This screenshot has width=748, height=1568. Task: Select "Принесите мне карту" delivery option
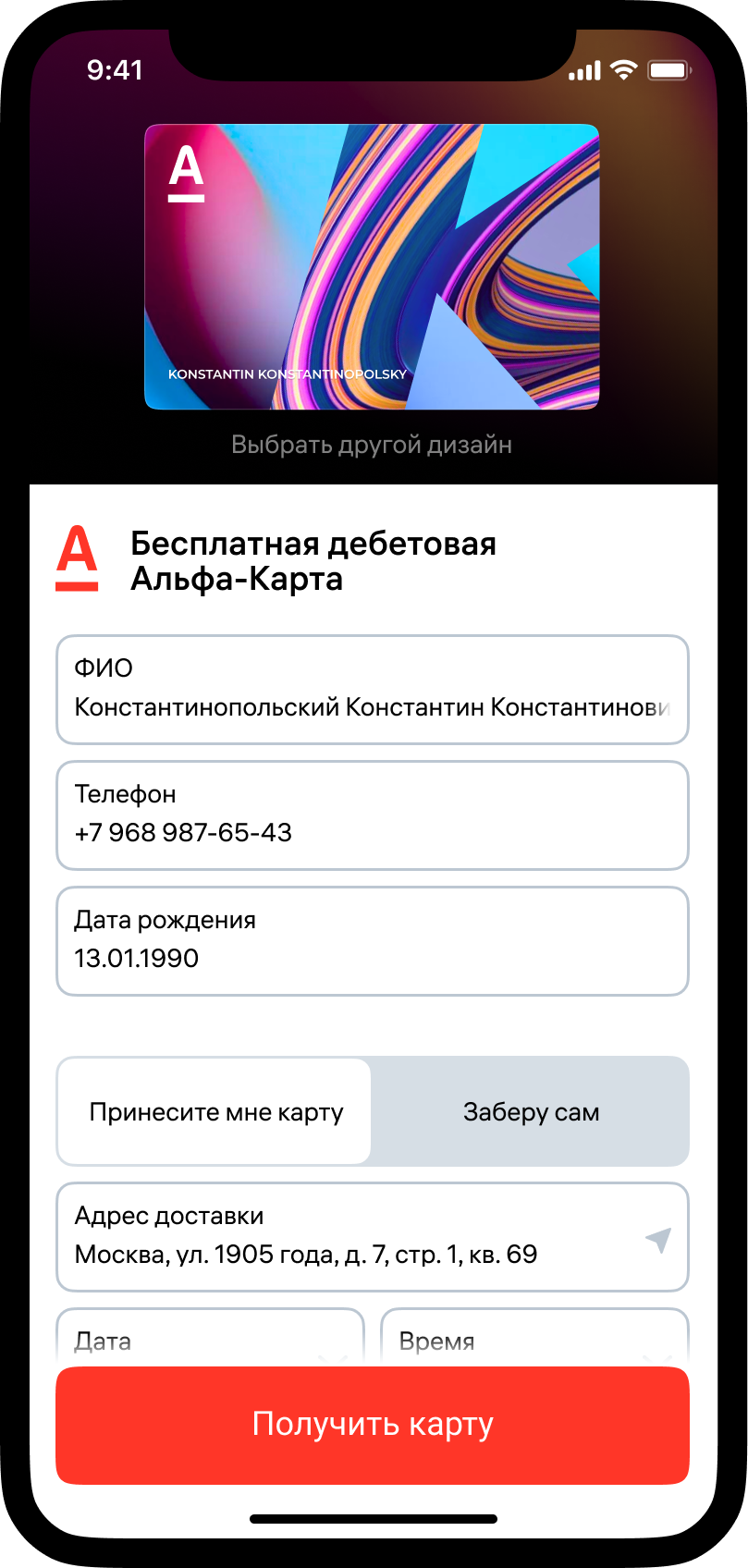click(x=215, y=1111)
